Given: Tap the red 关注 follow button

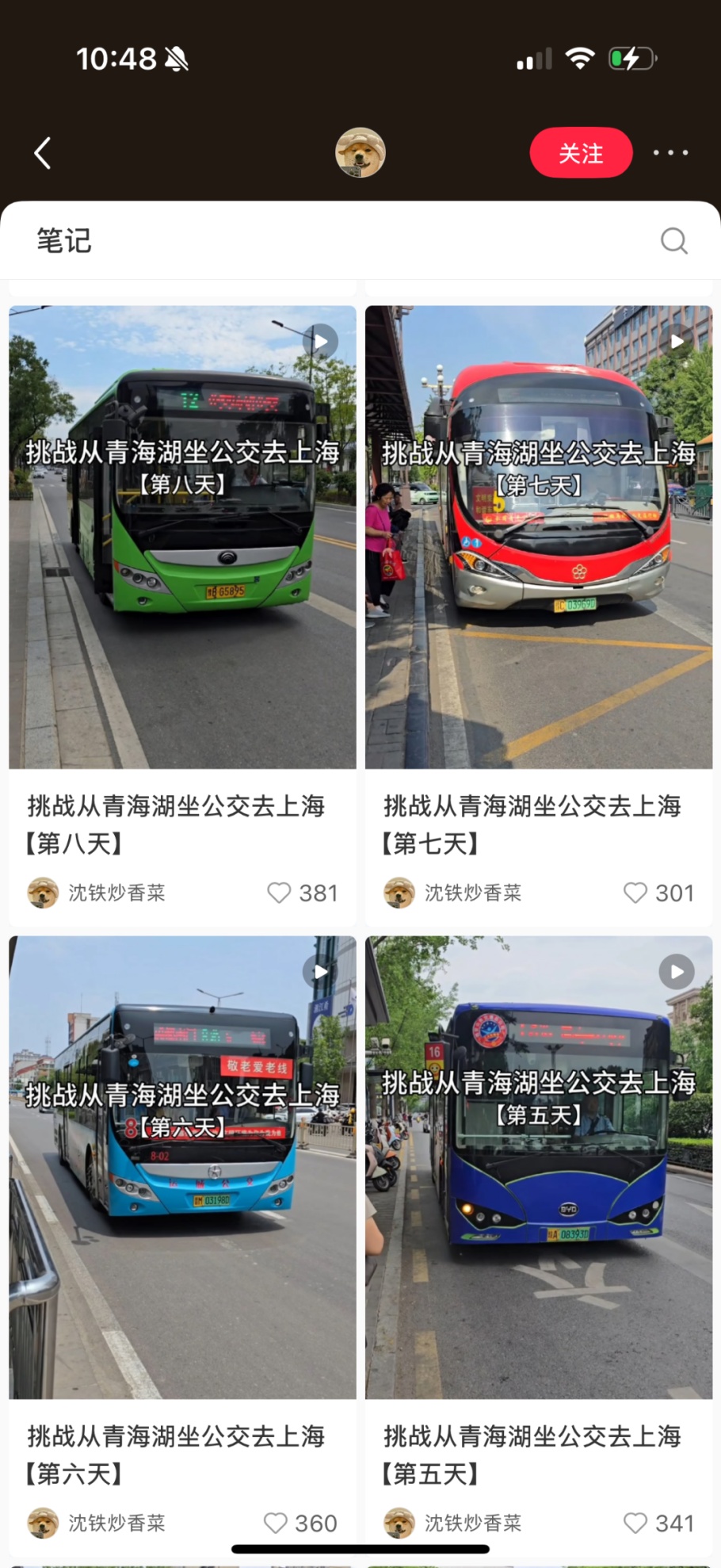Looking at the screenshot, I should tap(581, 153).
